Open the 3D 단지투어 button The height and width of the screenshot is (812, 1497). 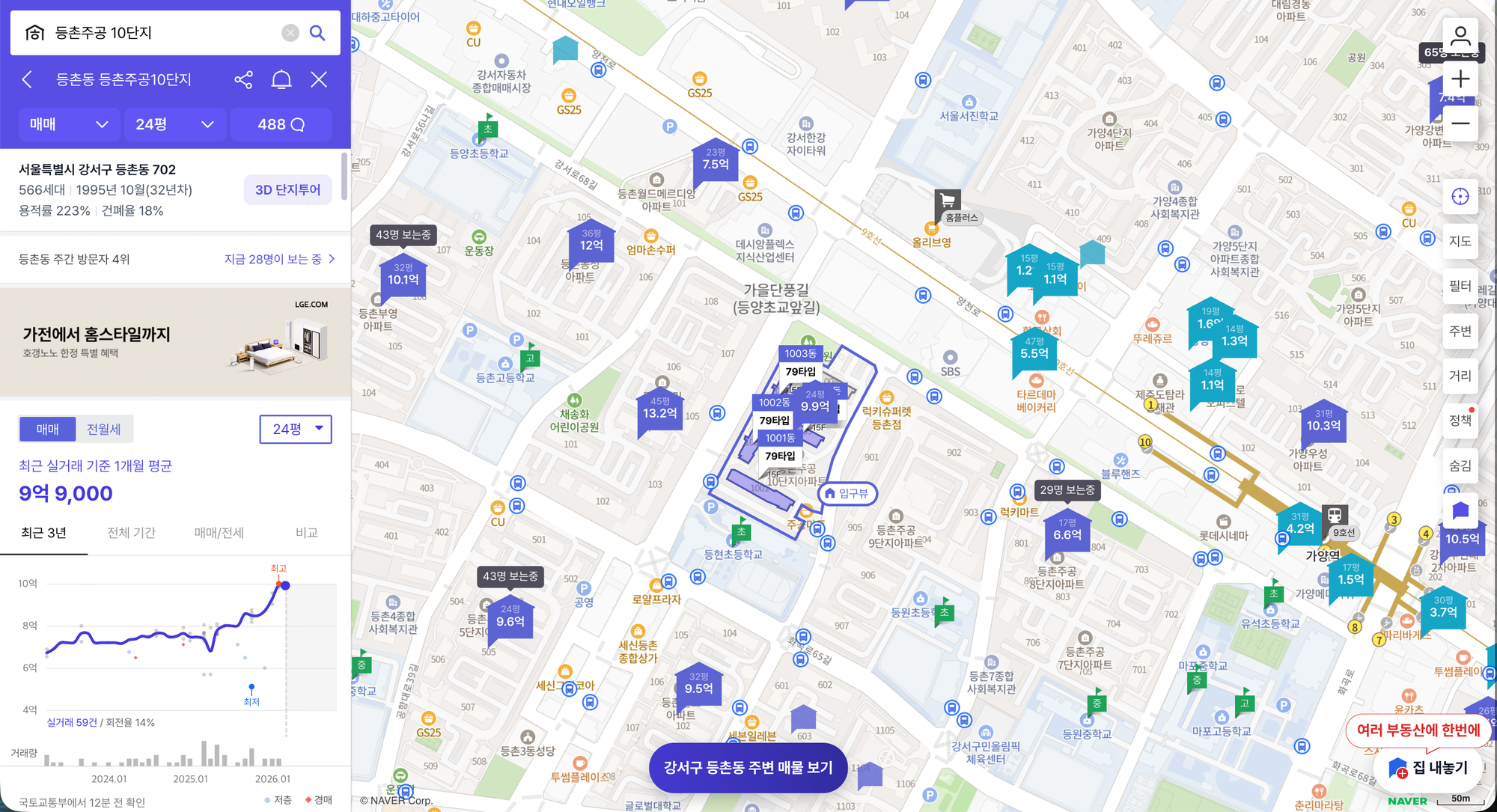tap(287, 190)
